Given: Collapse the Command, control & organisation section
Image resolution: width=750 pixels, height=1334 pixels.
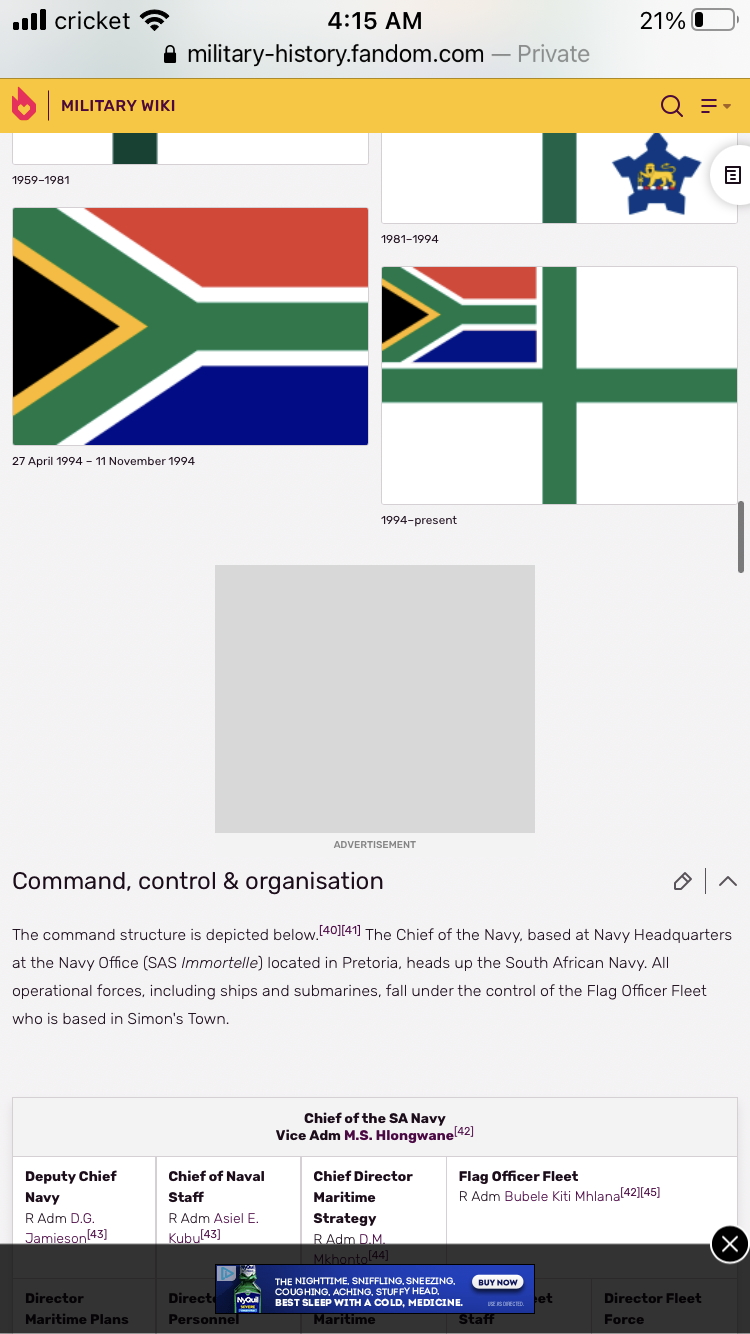Looking at the screenshot, I should coord(728,881).
